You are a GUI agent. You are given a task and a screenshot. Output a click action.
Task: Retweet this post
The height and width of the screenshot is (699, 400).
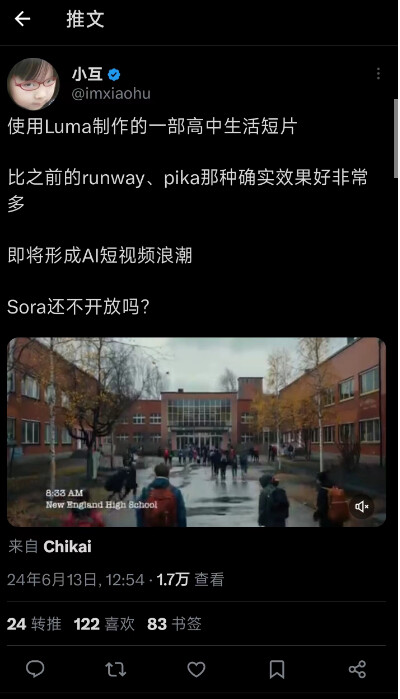pos(115,669)
